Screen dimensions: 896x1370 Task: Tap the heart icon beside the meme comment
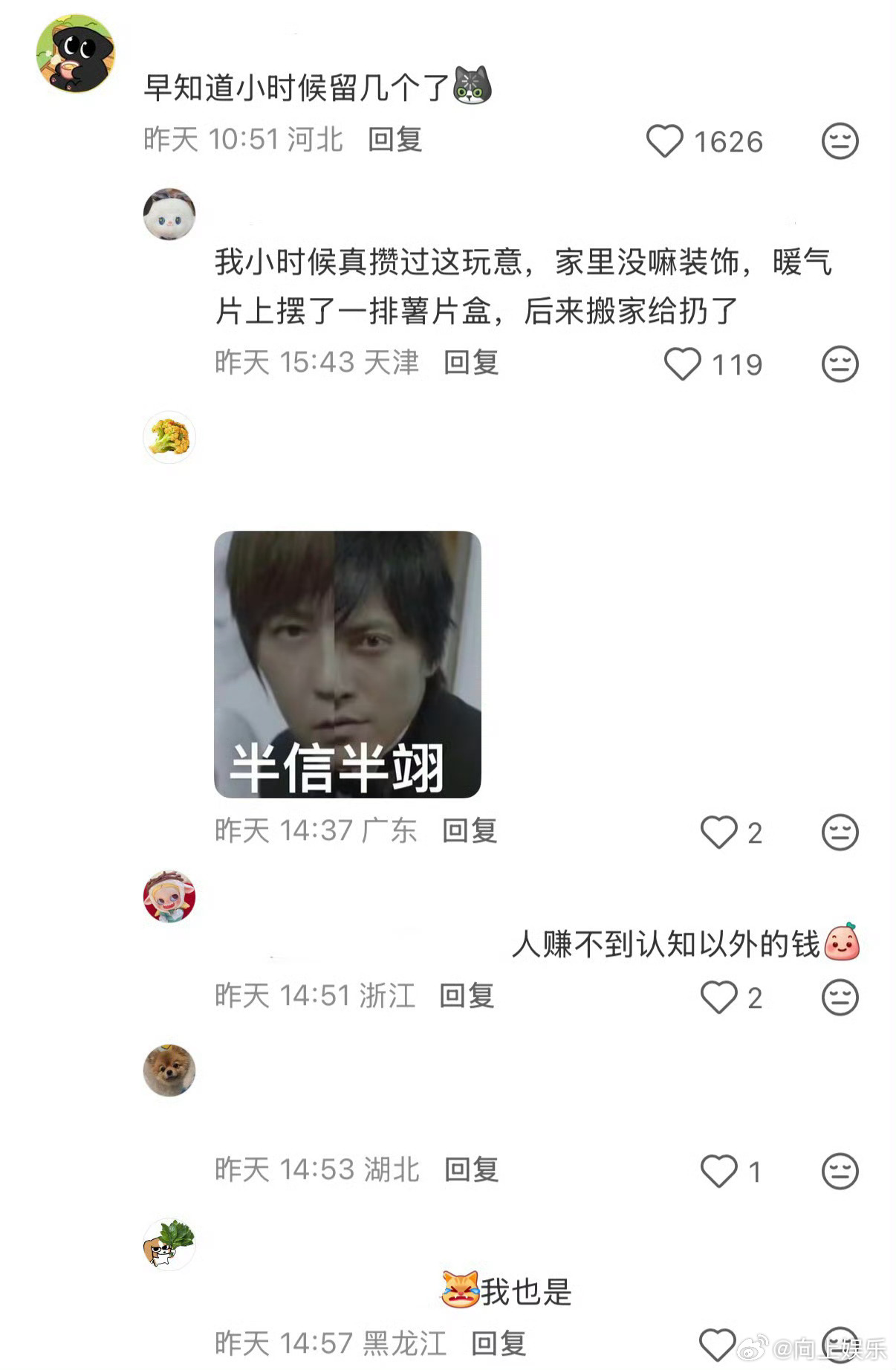(x=718, y=832)
